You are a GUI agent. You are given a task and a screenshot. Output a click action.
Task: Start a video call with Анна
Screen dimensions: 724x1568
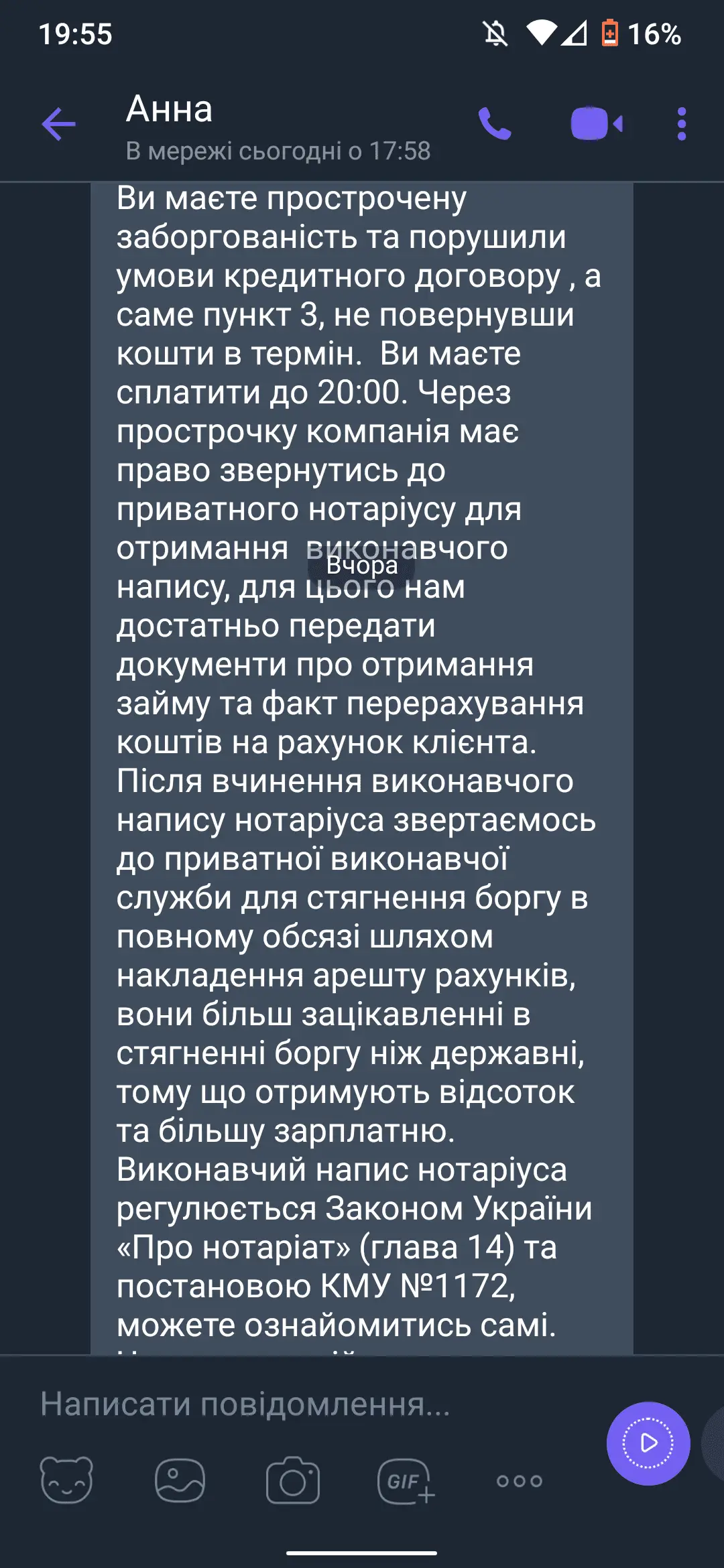[x=596, y=125]
